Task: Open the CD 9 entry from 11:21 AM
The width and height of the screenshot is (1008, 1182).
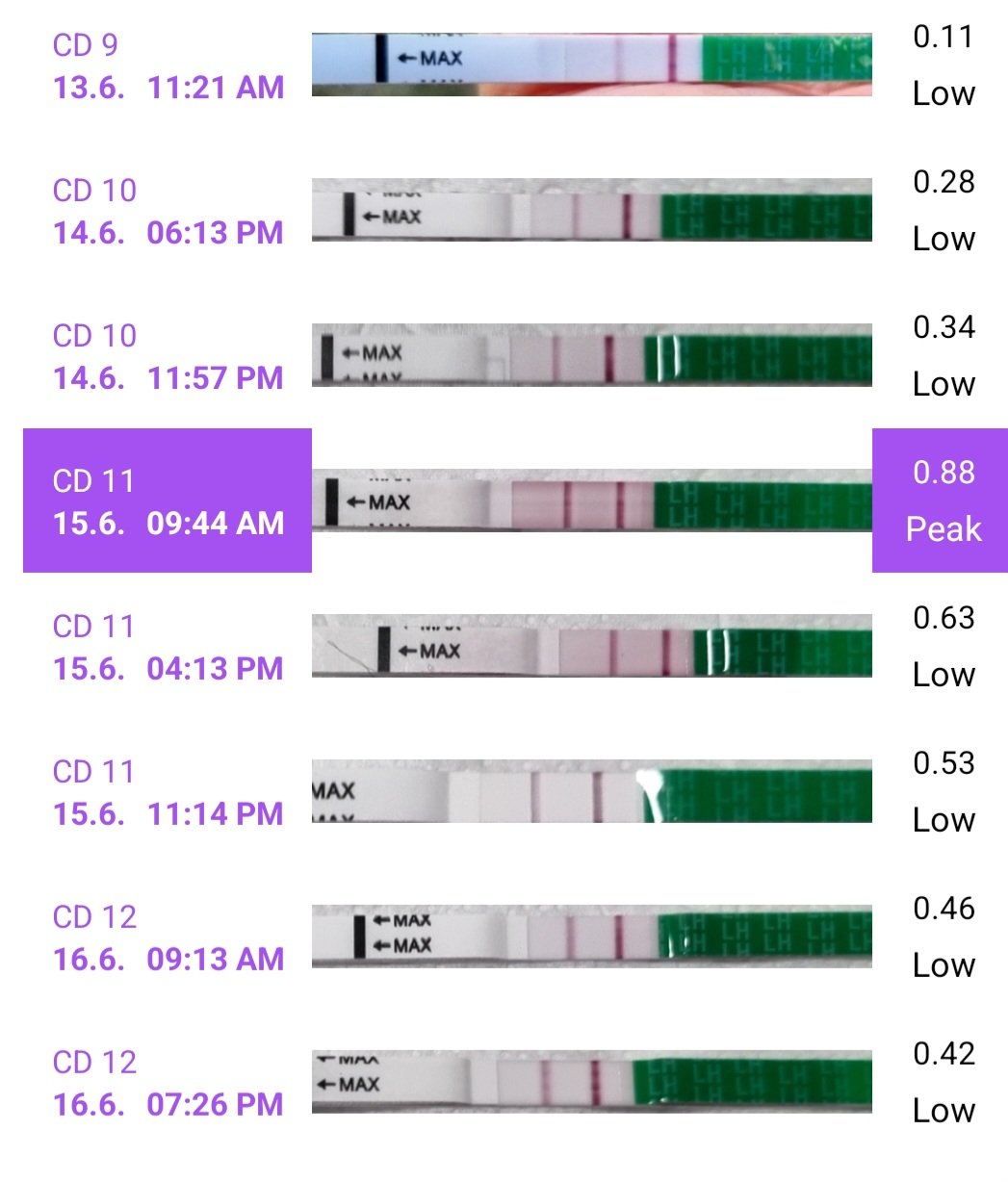Action: coord(515,65)
